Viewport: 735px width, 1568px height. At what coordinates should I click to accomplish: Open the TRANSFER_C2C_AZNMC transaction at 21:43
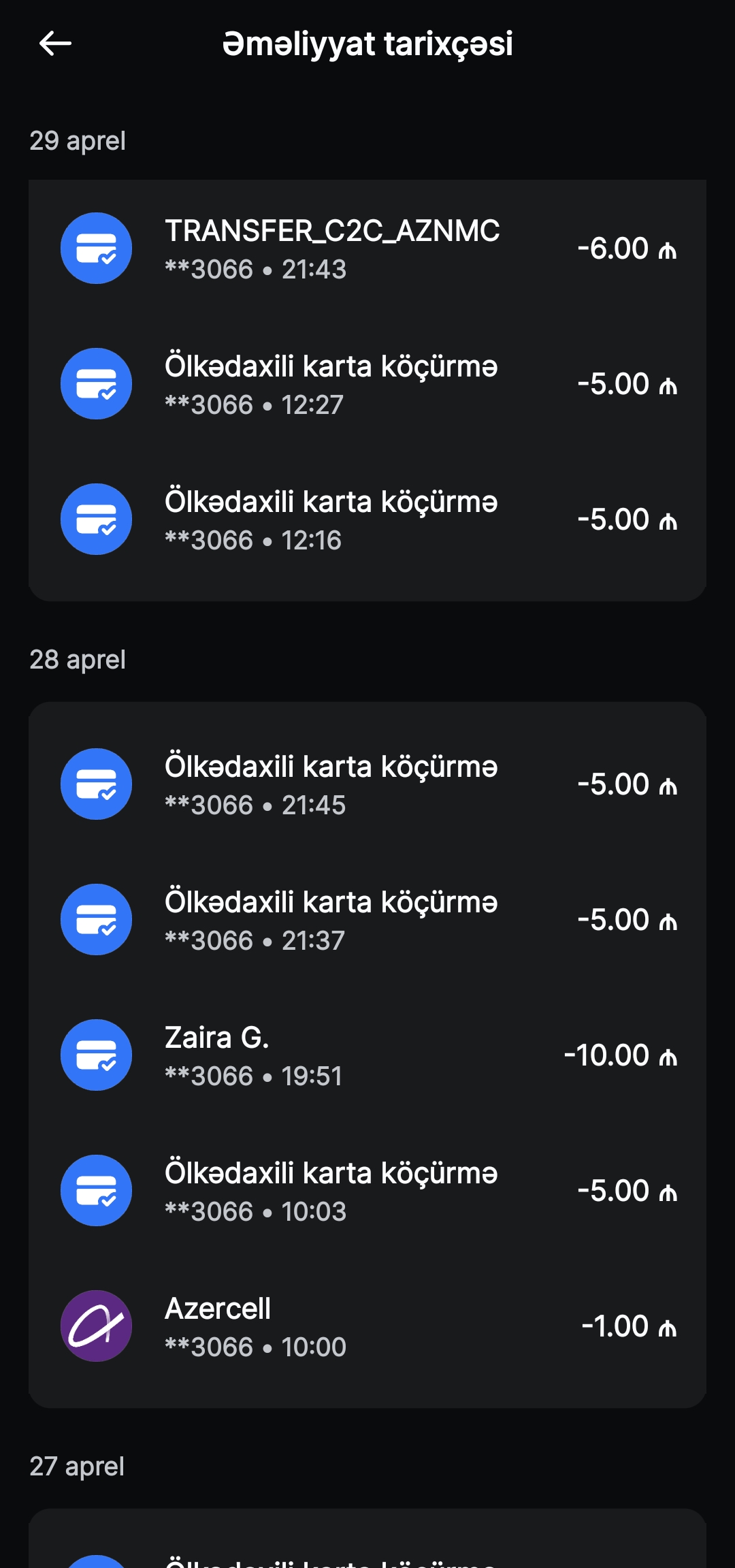click(367, 249)
